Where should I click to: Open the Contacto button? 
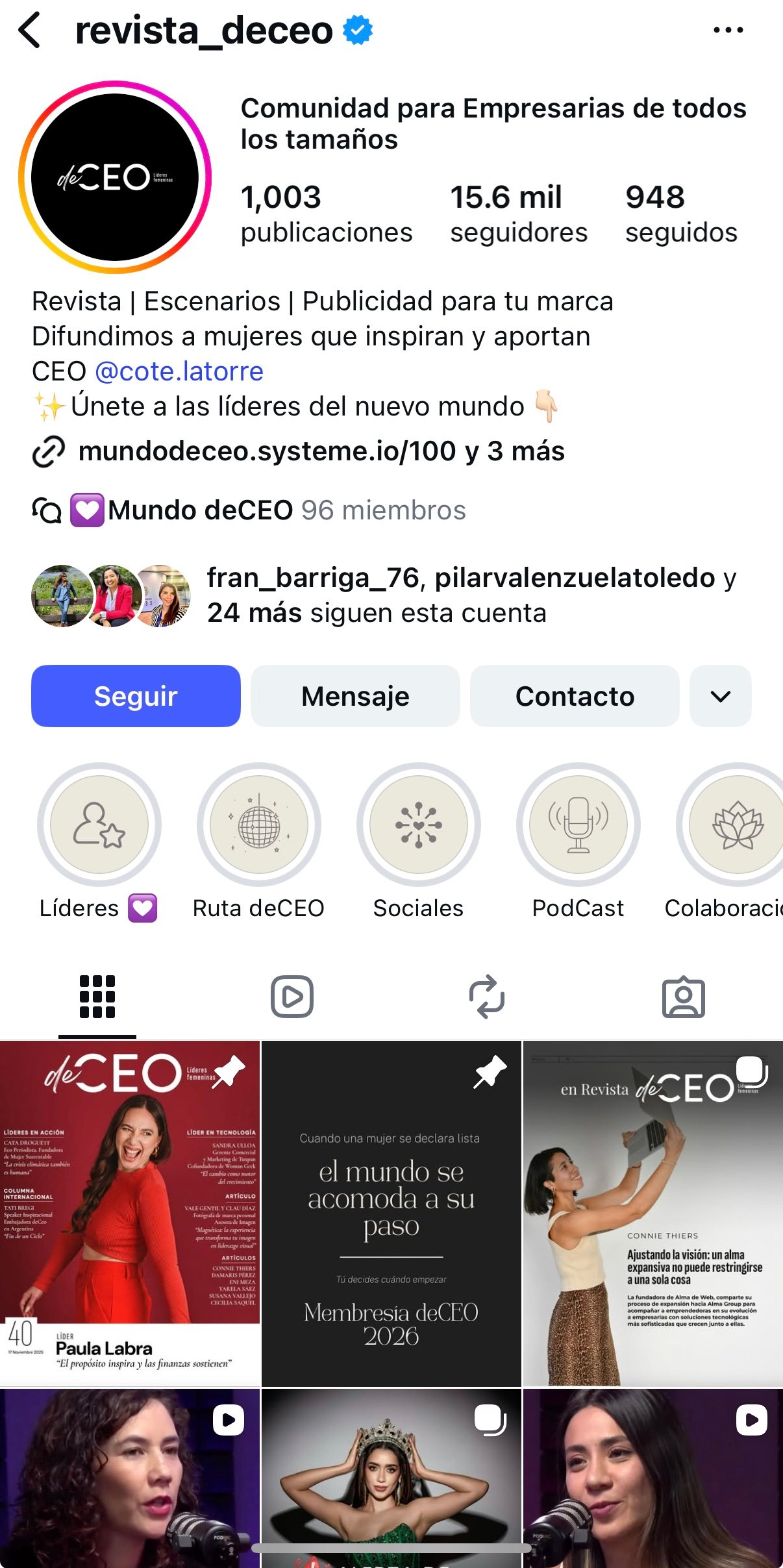point(575,696)
